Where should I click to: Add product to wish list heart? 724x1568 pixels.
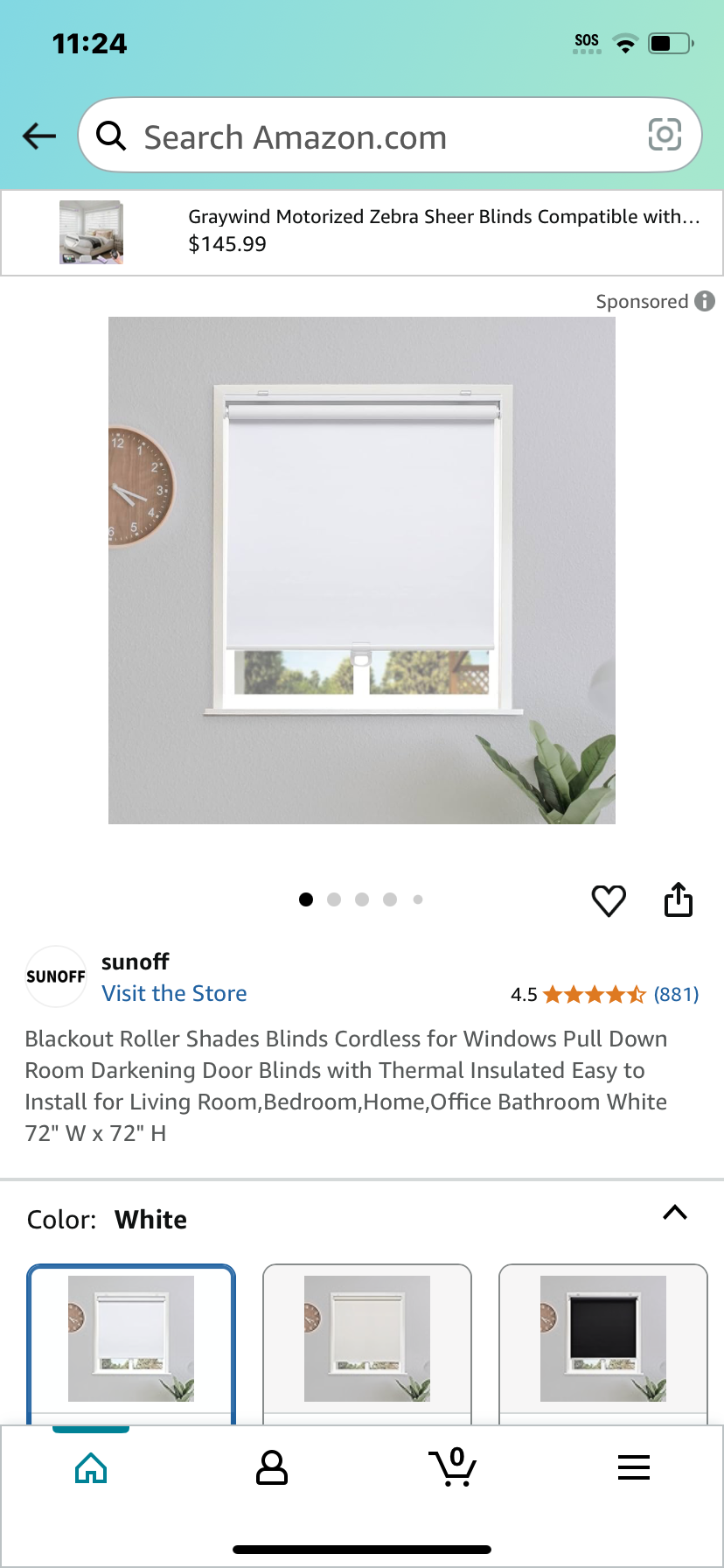tap(609, 900)
